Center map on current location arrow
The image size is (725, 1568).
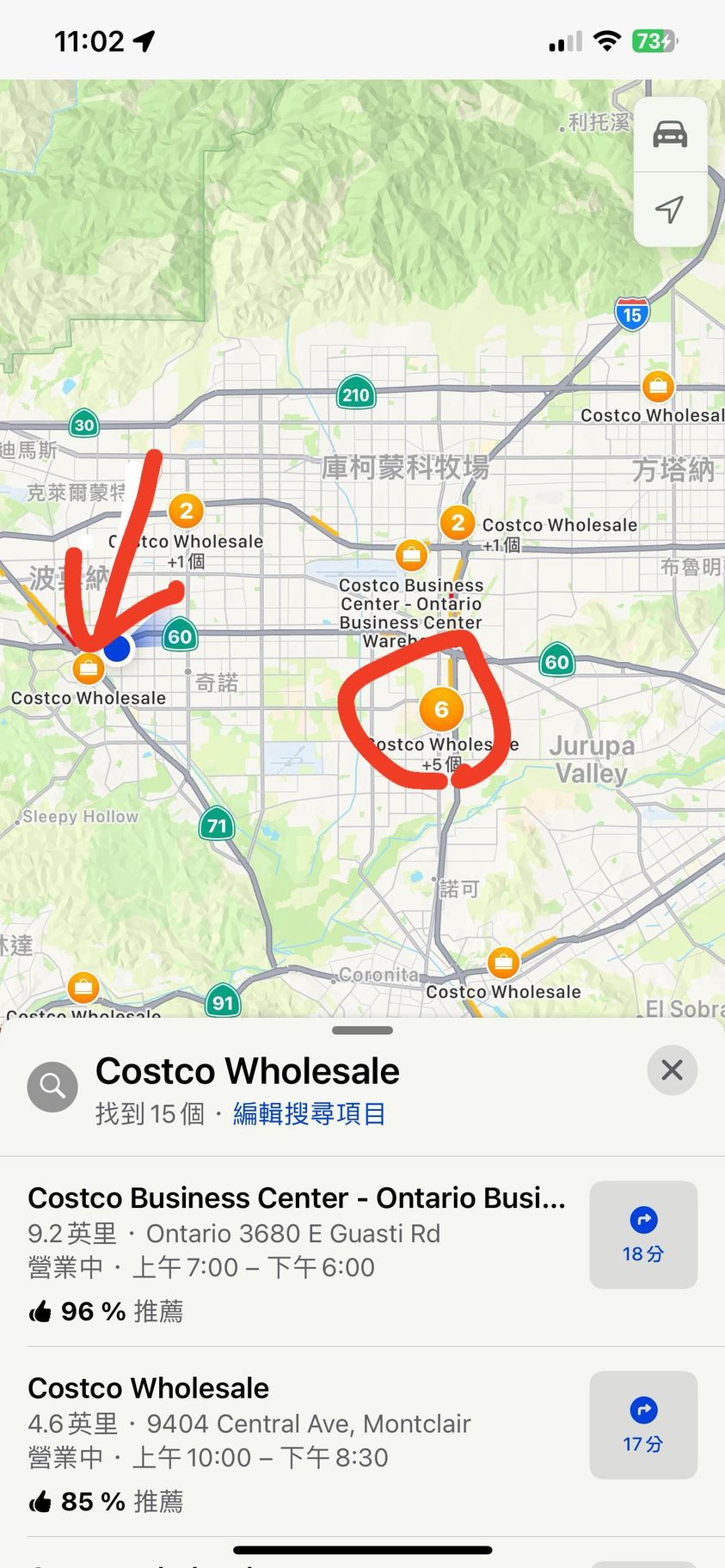pos(670,209)
